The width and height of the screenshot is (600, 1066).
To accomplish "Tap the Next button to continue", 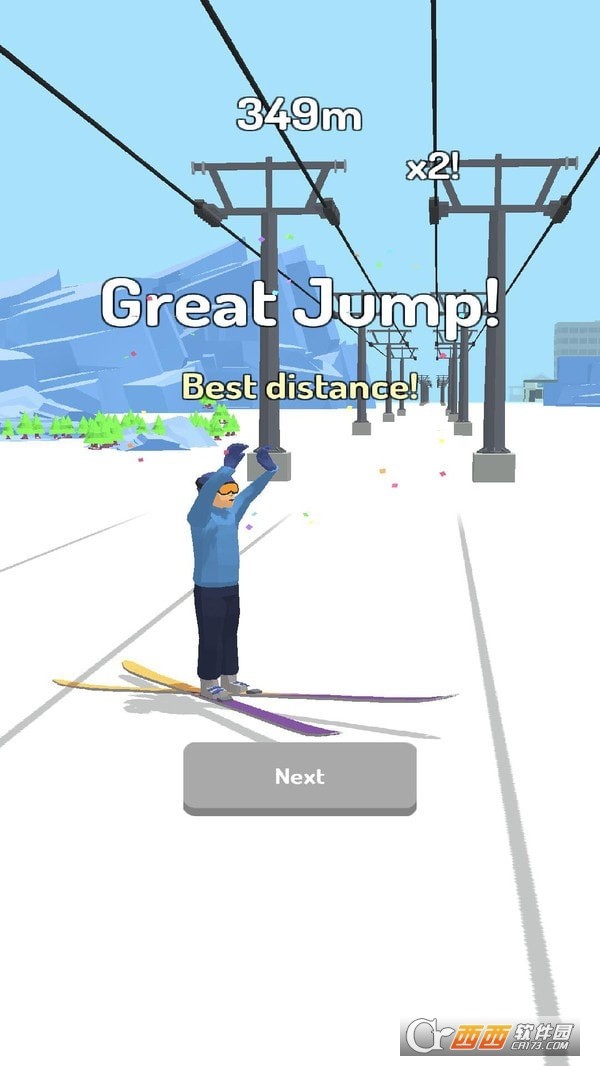I will pos(299,777).
